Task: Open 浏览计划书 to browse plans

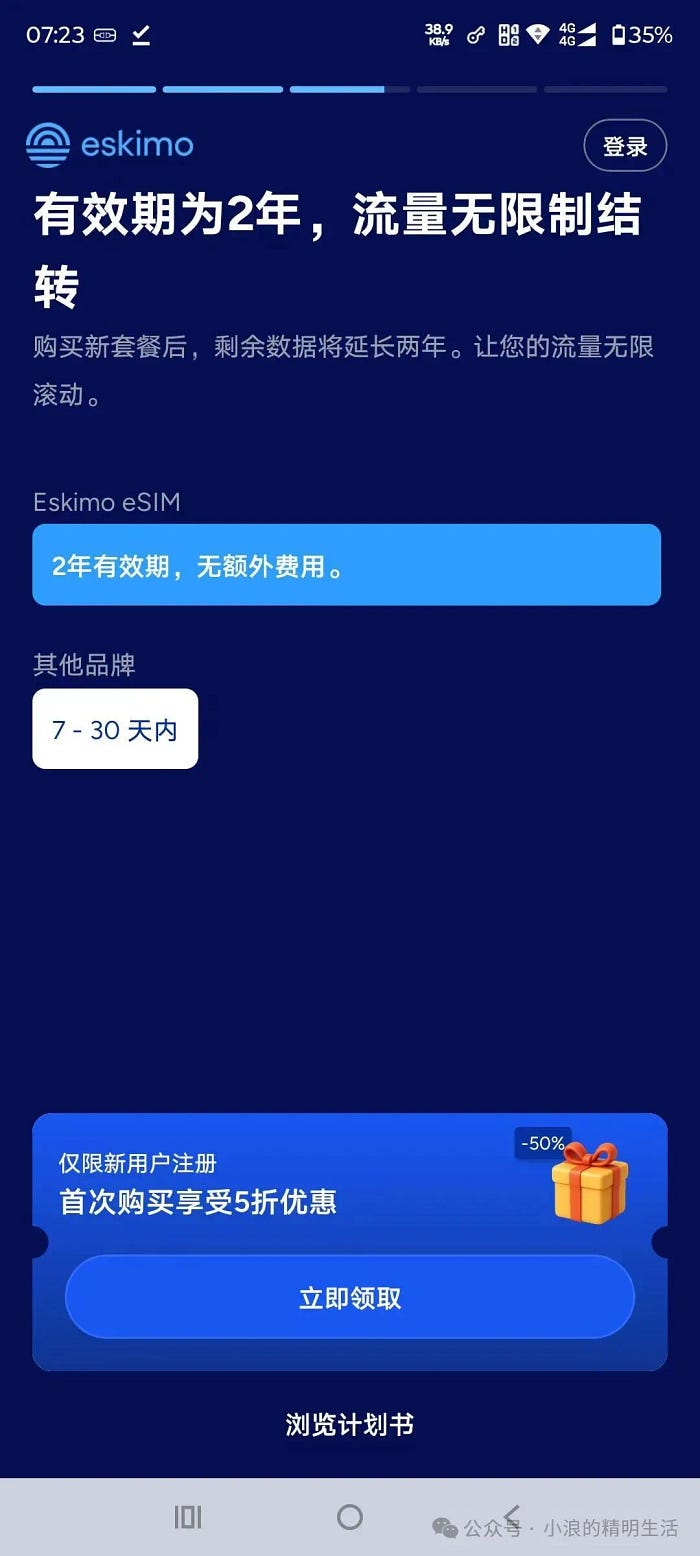Action: [350, 1424]
